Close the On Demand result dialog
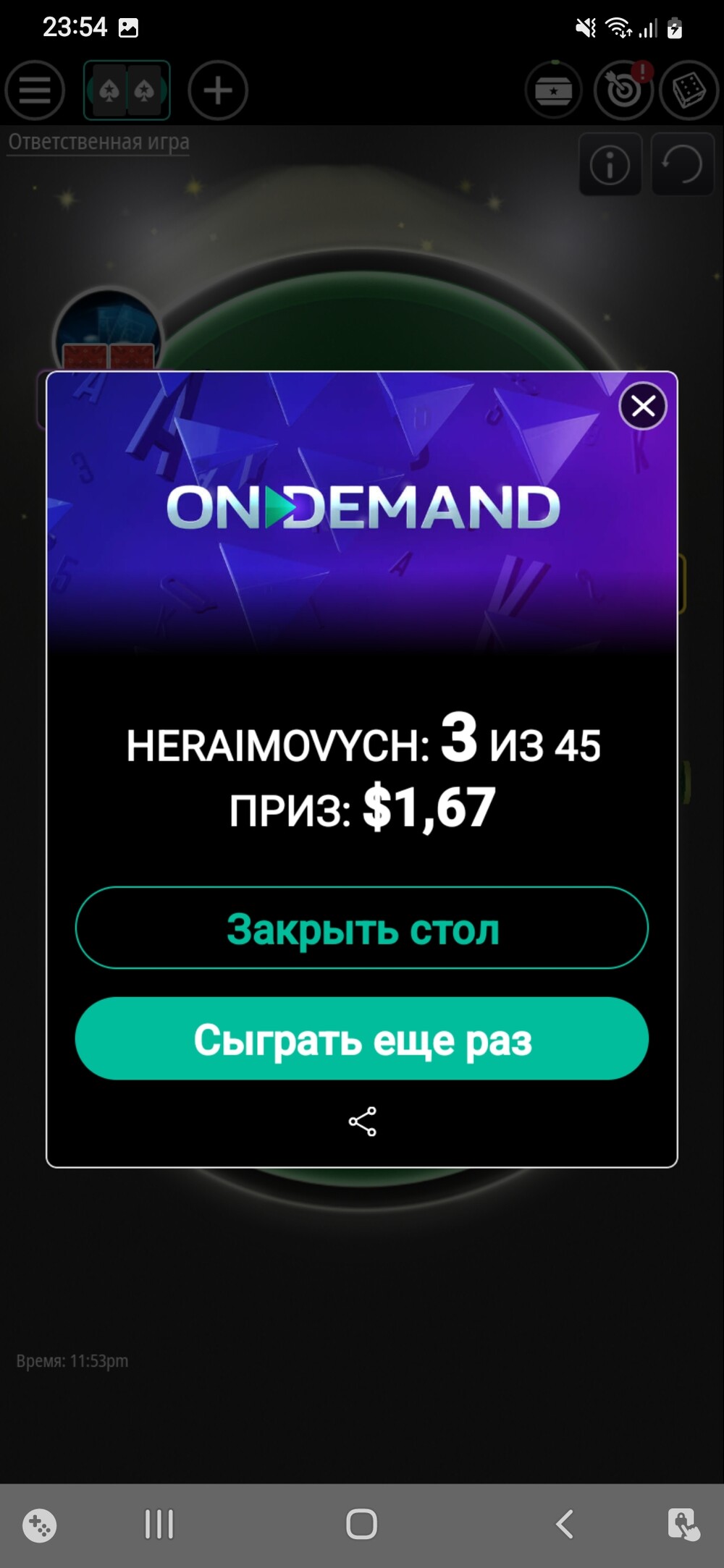The width and height of the screenshot is (724, 1568). click(643, 406)
